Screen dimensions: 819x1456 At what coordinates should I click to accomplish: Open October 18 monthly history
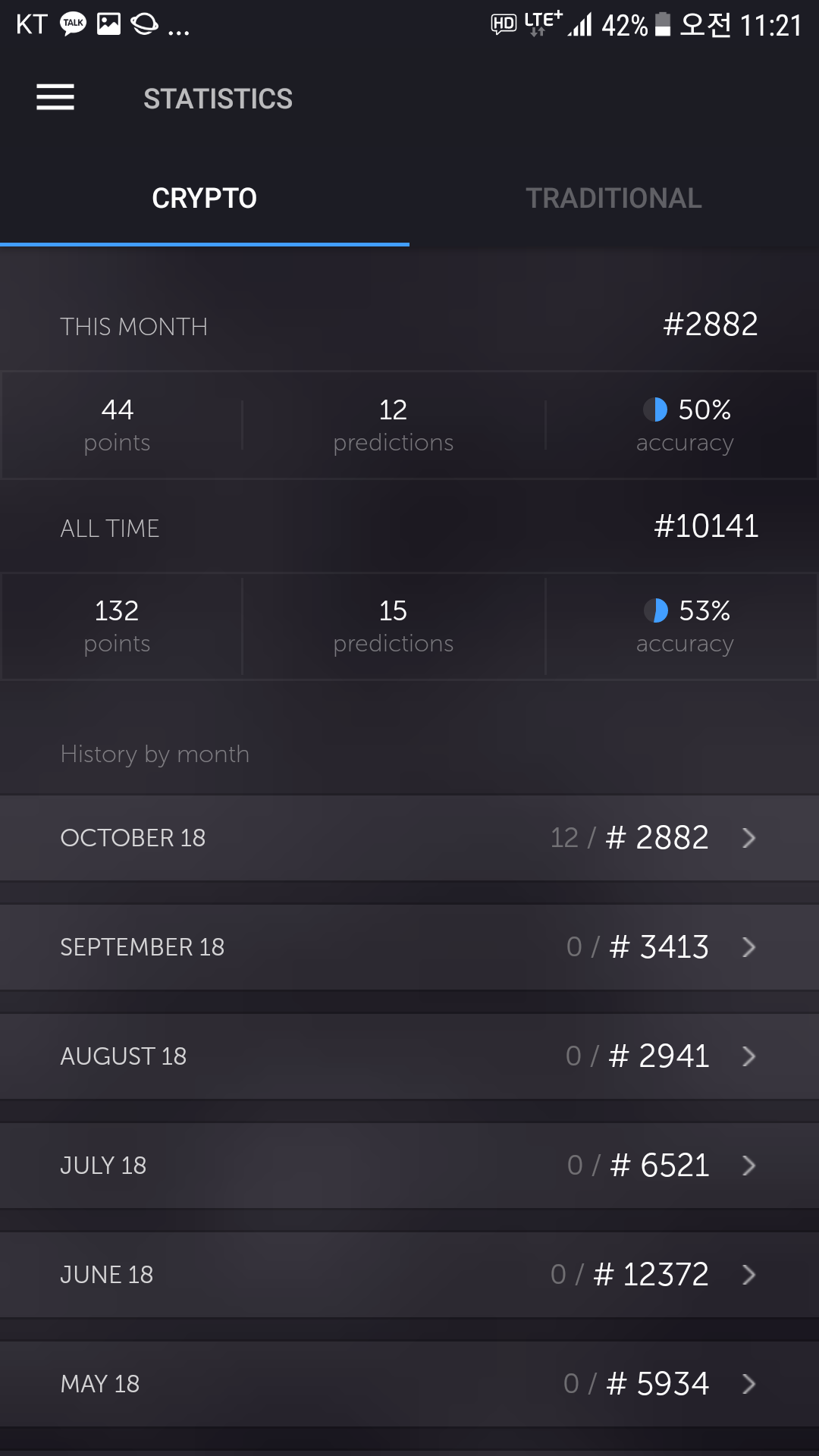409,838
